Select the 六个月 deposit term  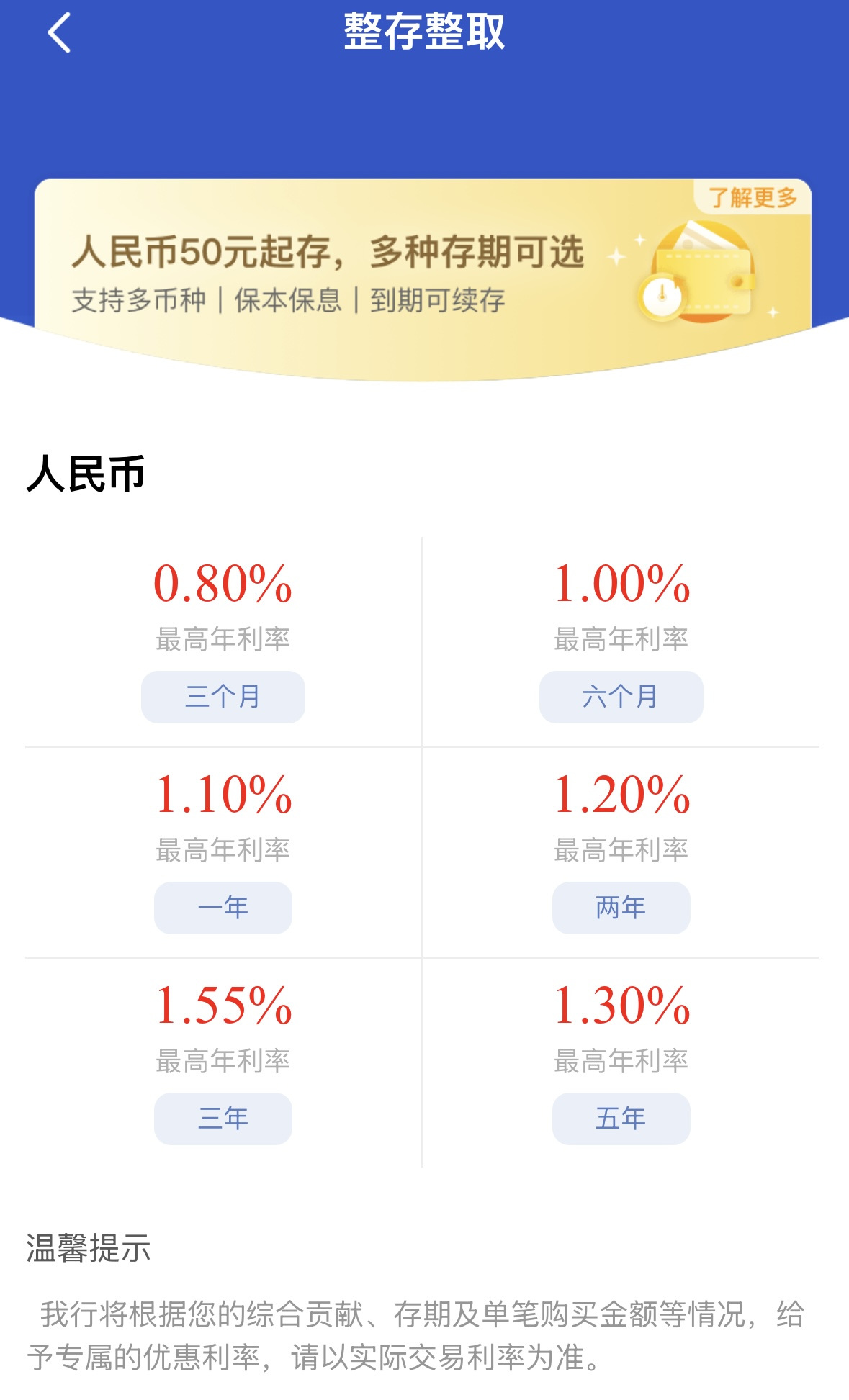621,697
